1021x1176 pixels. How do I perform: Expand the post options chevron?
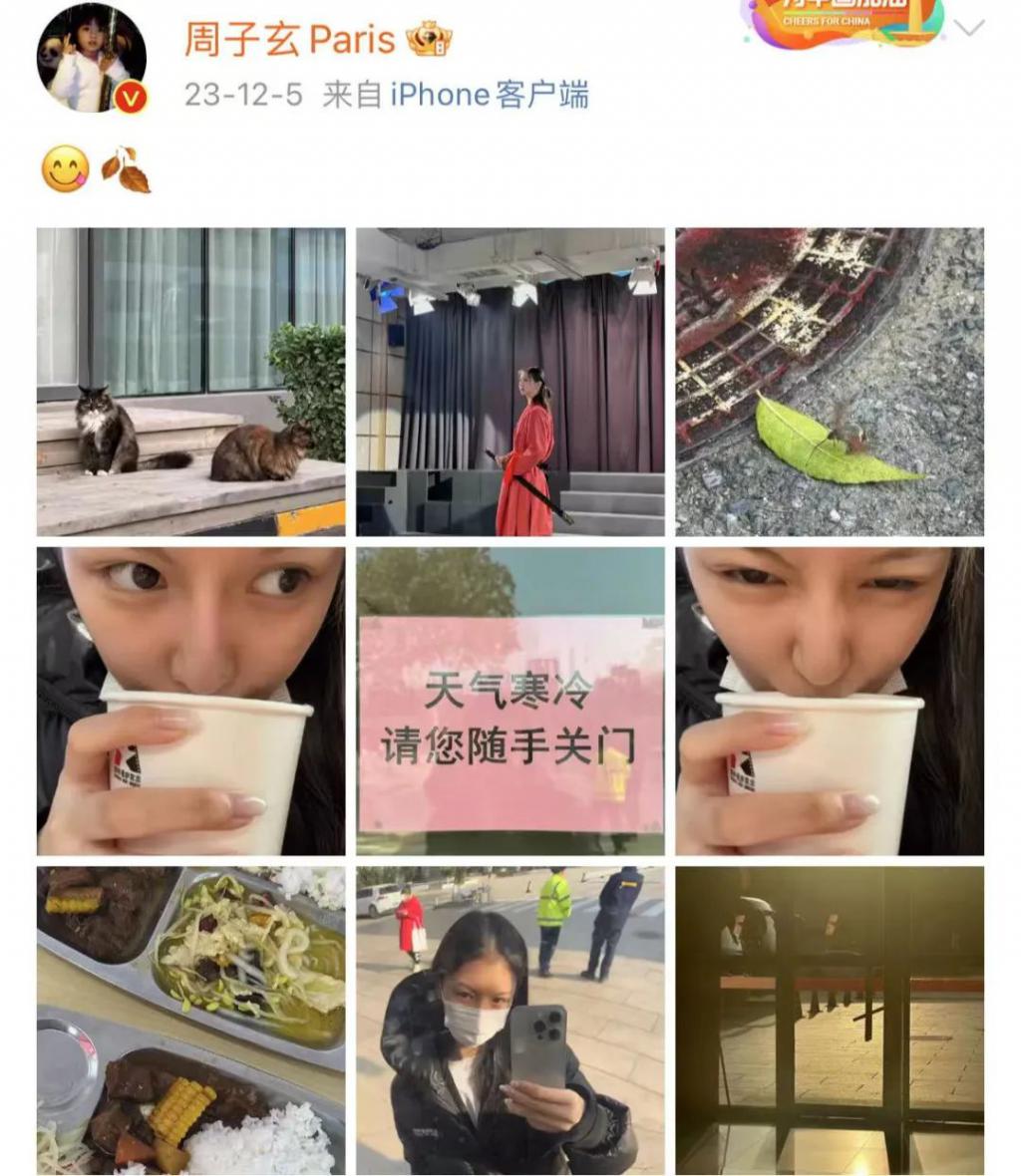(969, 28)
